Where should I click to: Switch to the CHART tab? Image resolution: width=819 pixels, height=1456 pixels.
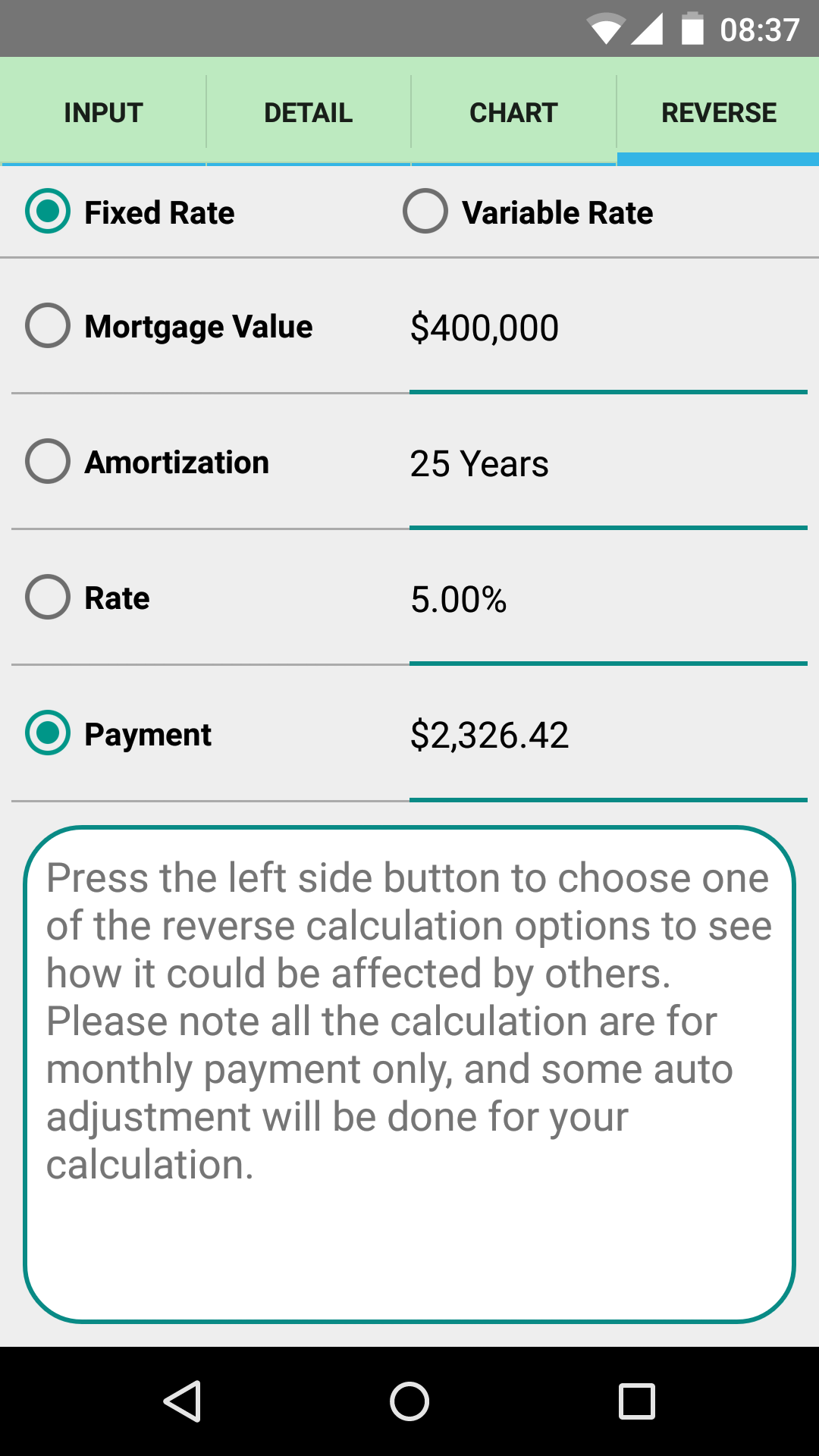click(x=513, y=111)
